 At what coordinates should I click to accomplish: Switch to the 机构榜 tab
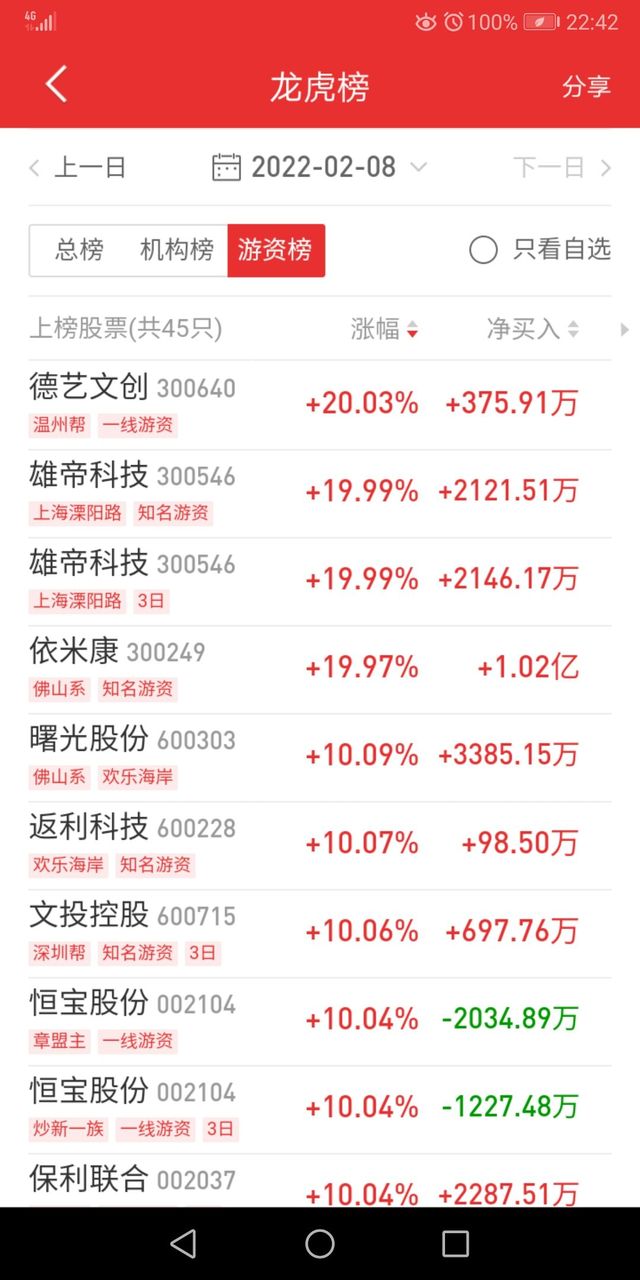pos(177,250)
